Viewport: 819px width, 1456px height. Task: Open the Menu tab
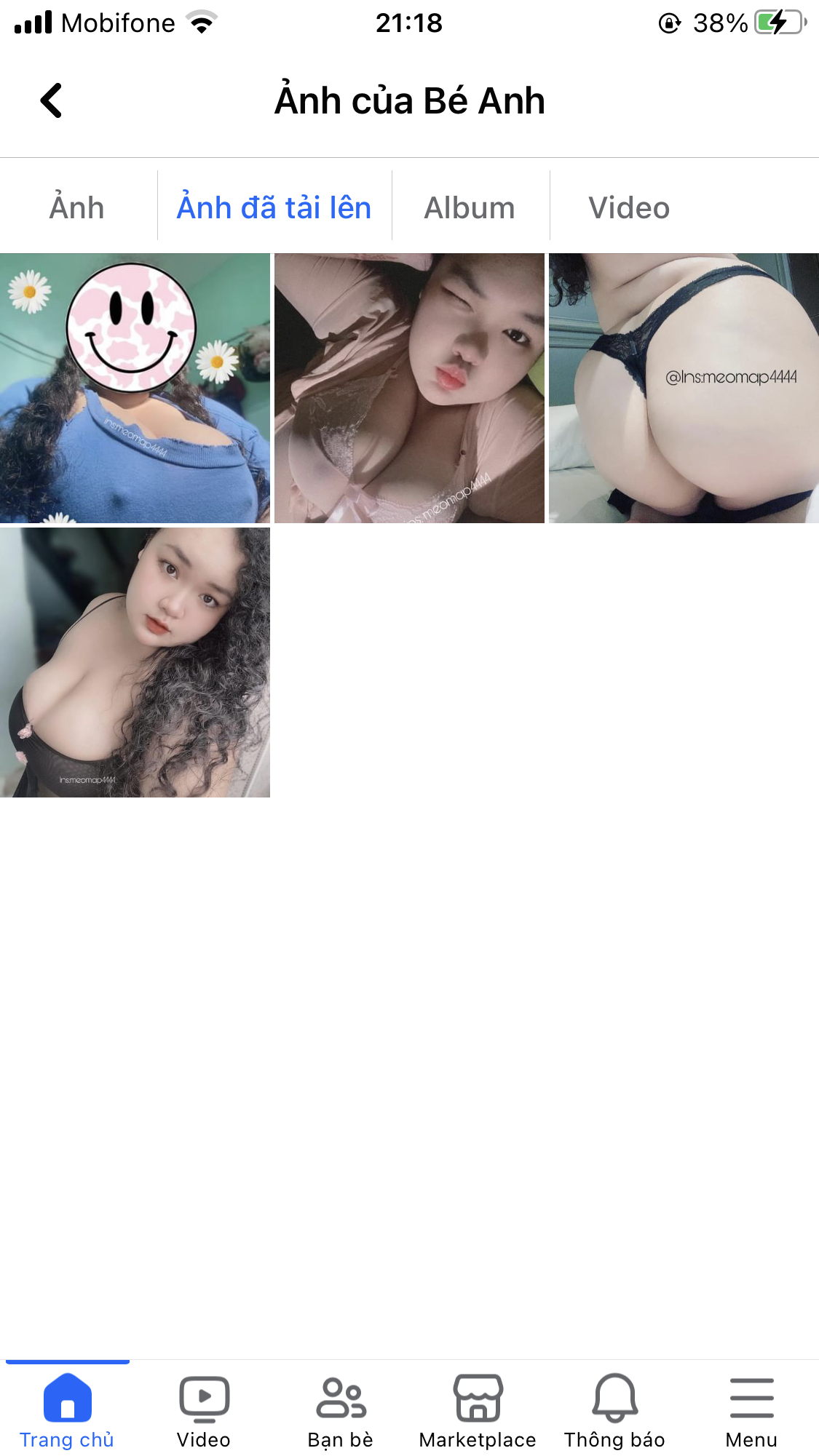coord(751,1409)
